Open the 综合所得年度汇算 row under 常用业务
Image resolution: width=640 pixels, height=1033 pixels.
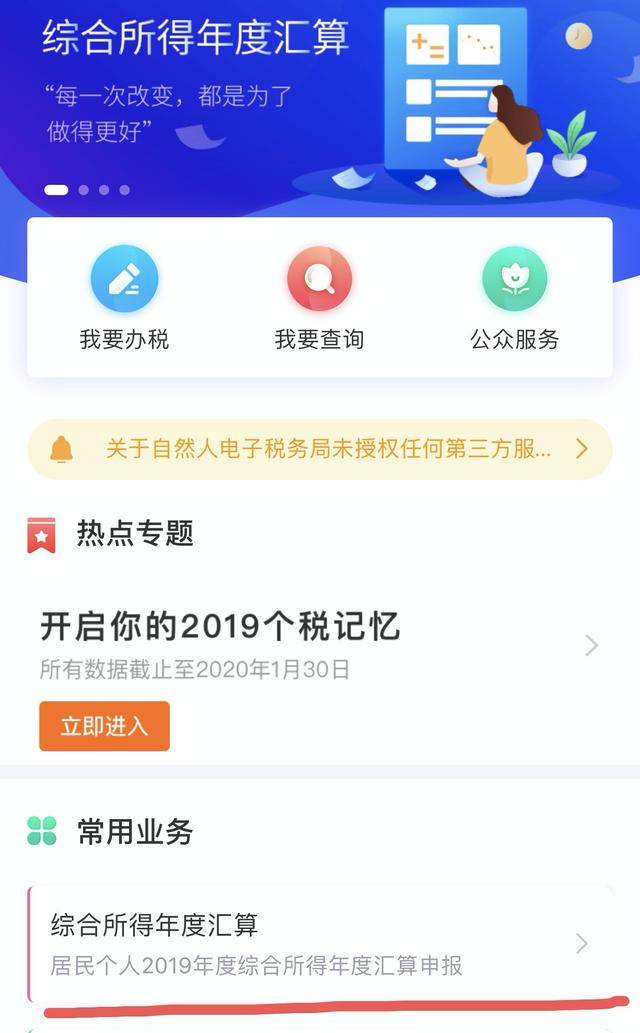[321, 943]
